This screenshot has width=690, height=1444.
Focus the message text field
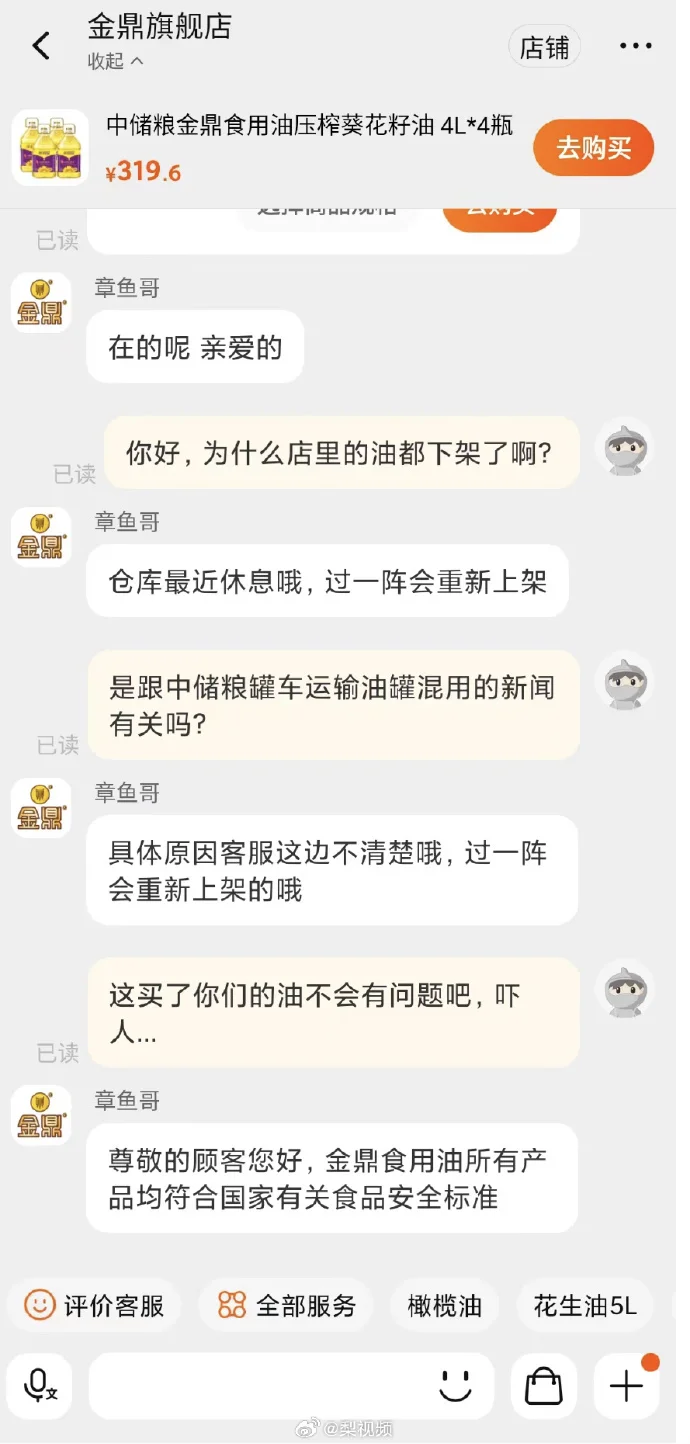tap(260, 1386)
